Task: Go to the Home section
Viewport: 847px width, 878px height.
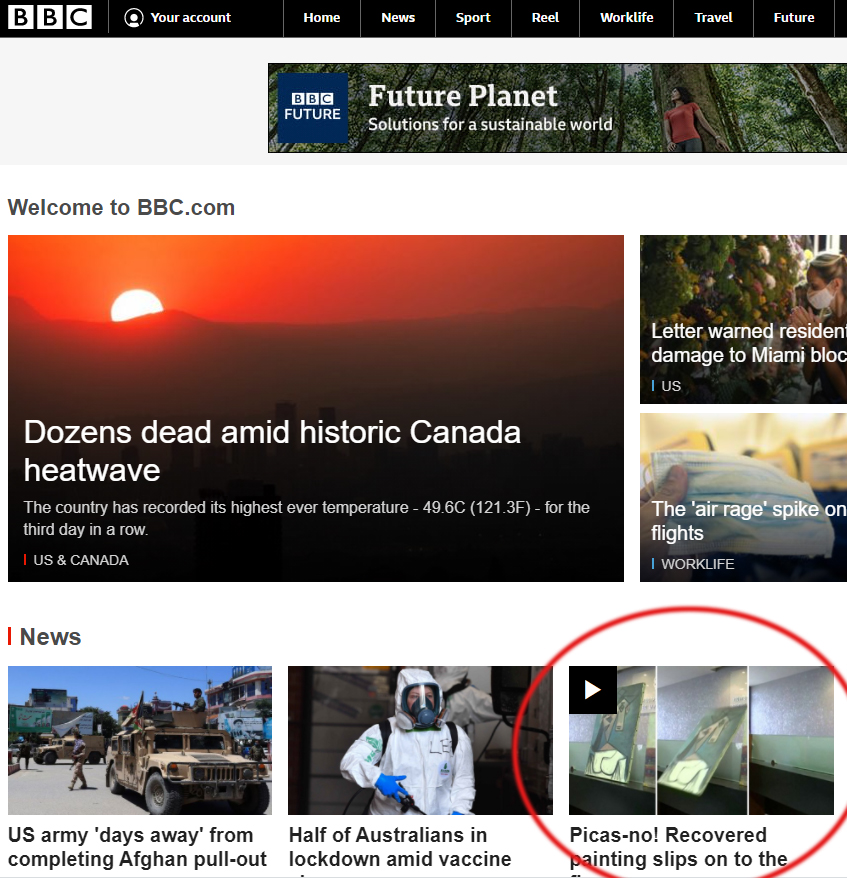Action: (x=321, y=18)
